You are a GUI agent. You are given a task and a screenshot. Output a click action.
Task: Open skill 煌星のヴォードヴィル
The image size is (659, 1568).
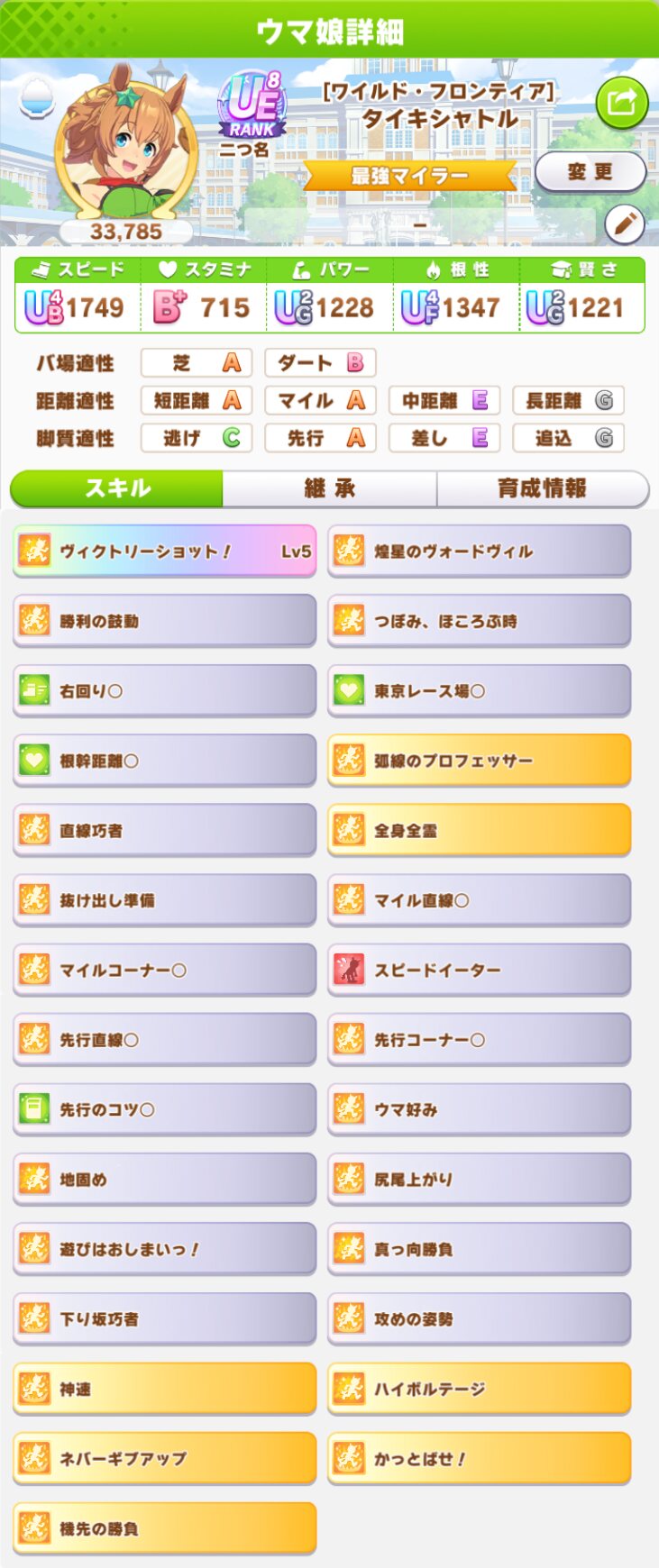pyautogui.click(x=479, y=551)
